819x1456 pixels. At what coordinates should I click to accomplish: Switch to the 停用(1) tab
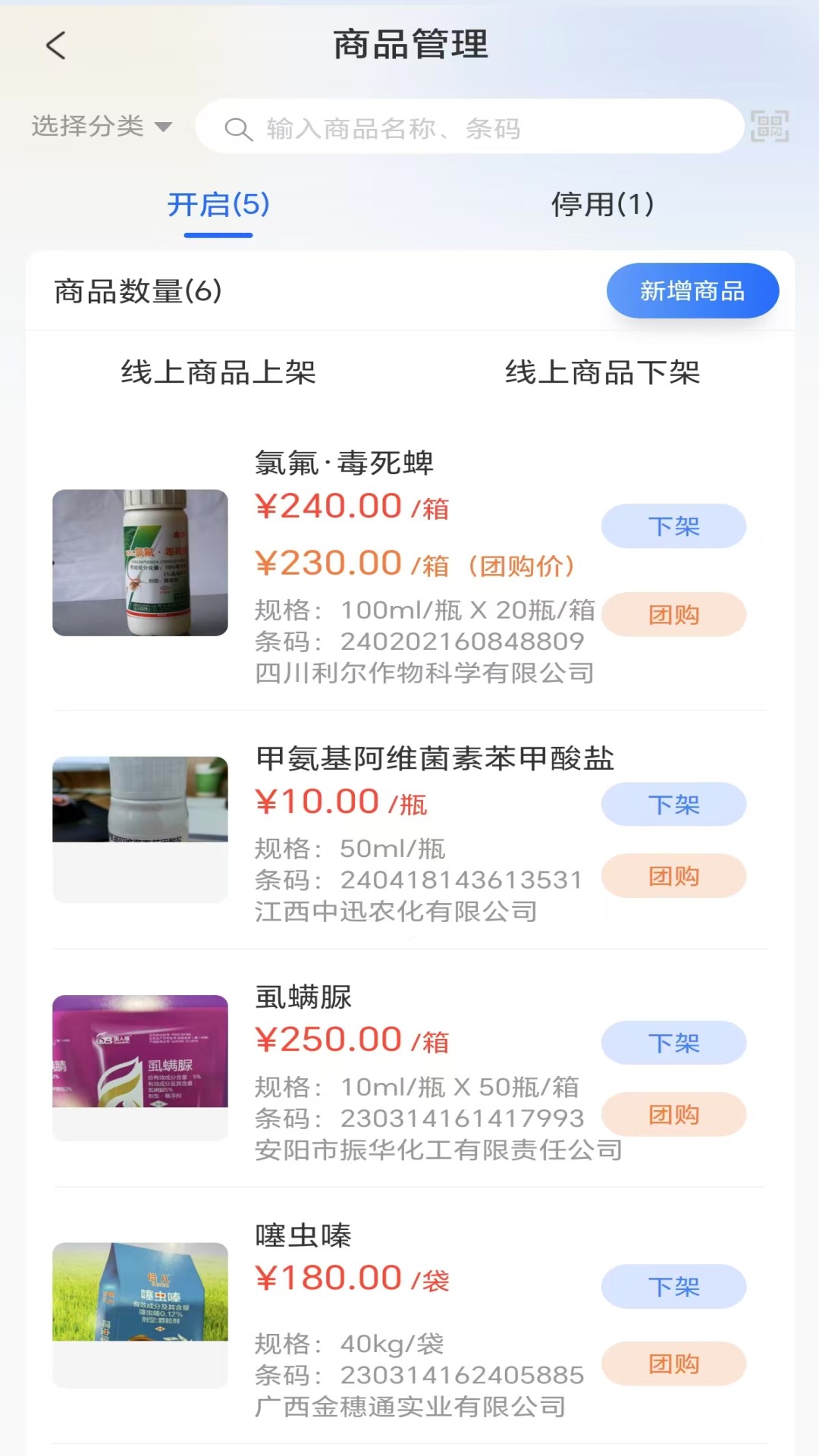coord(601,205)
